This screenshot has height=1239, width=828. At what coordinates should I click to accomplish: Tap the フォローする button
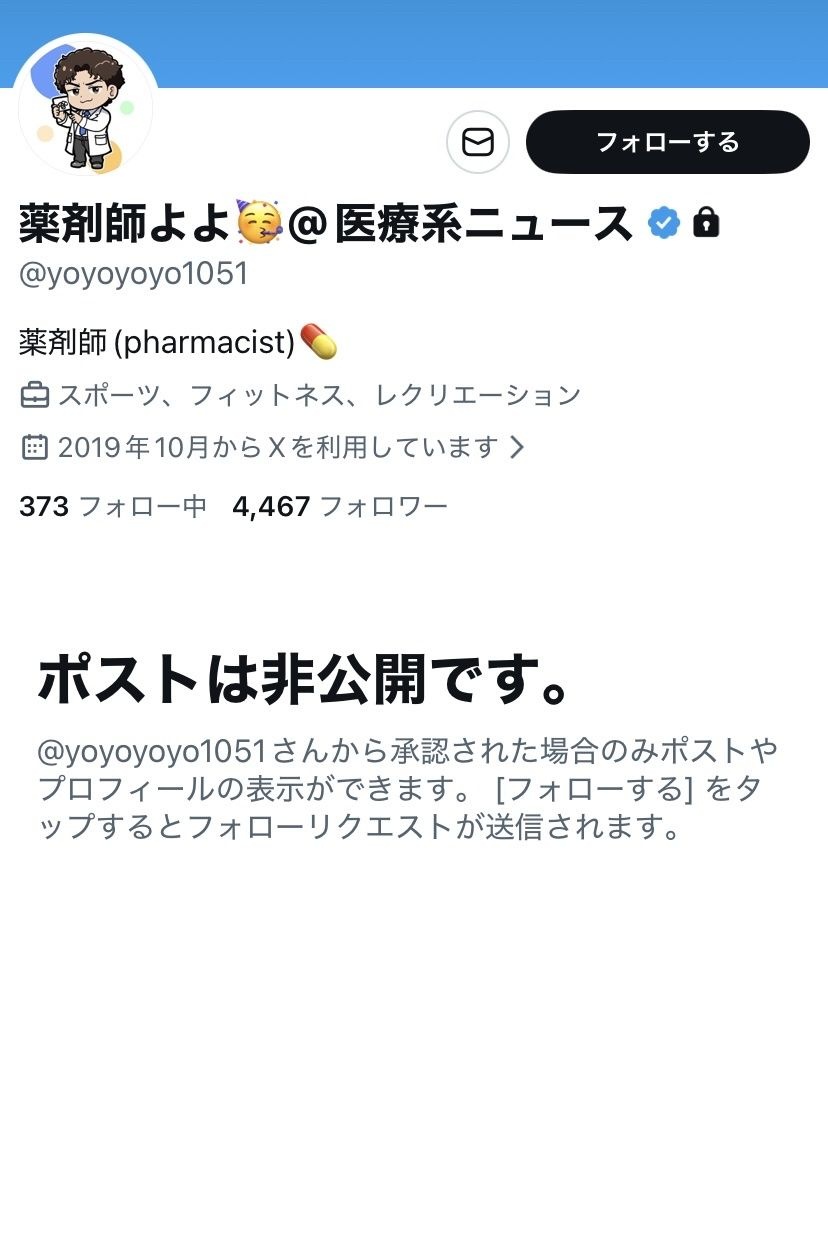(667, 142)
